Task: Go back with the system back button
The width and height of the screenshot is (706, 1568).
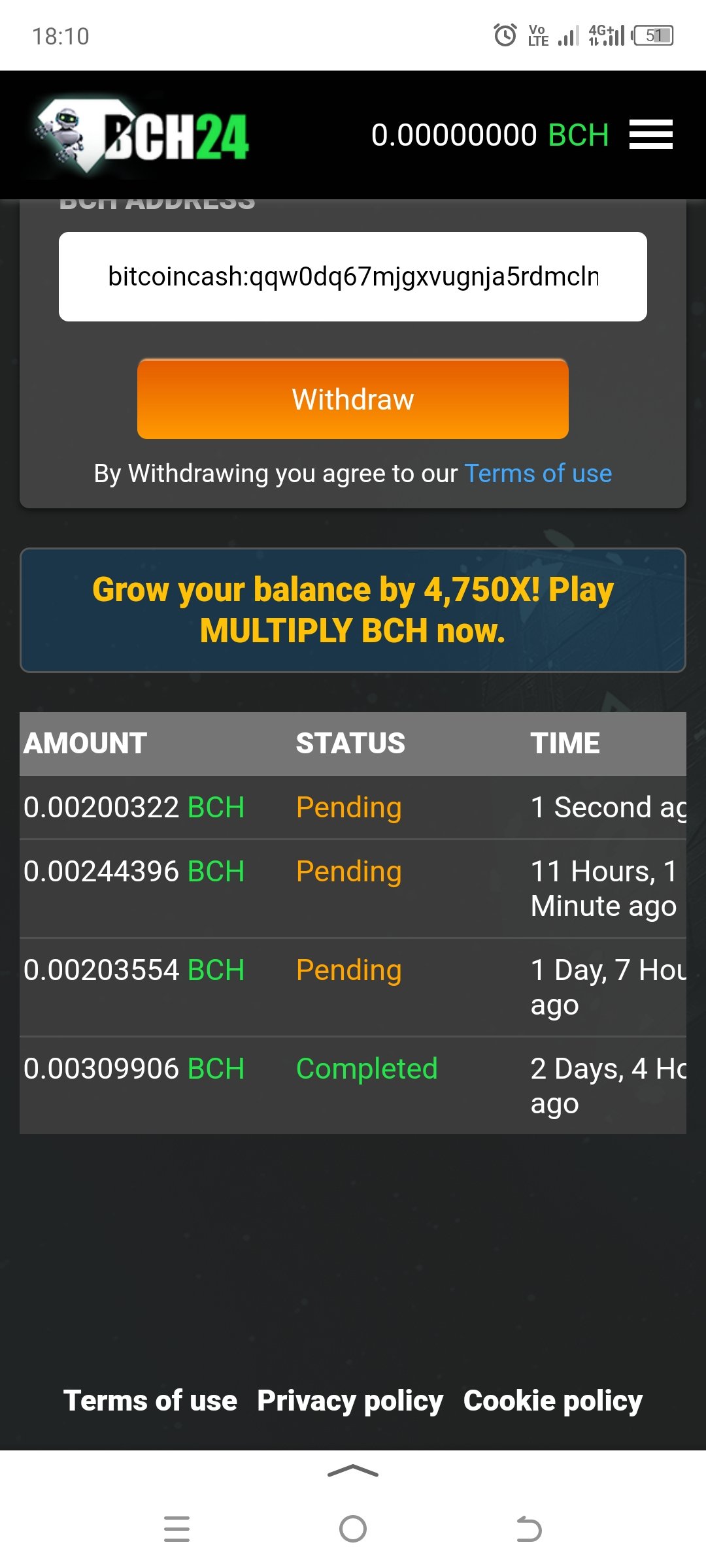Action: (529, 1529)
